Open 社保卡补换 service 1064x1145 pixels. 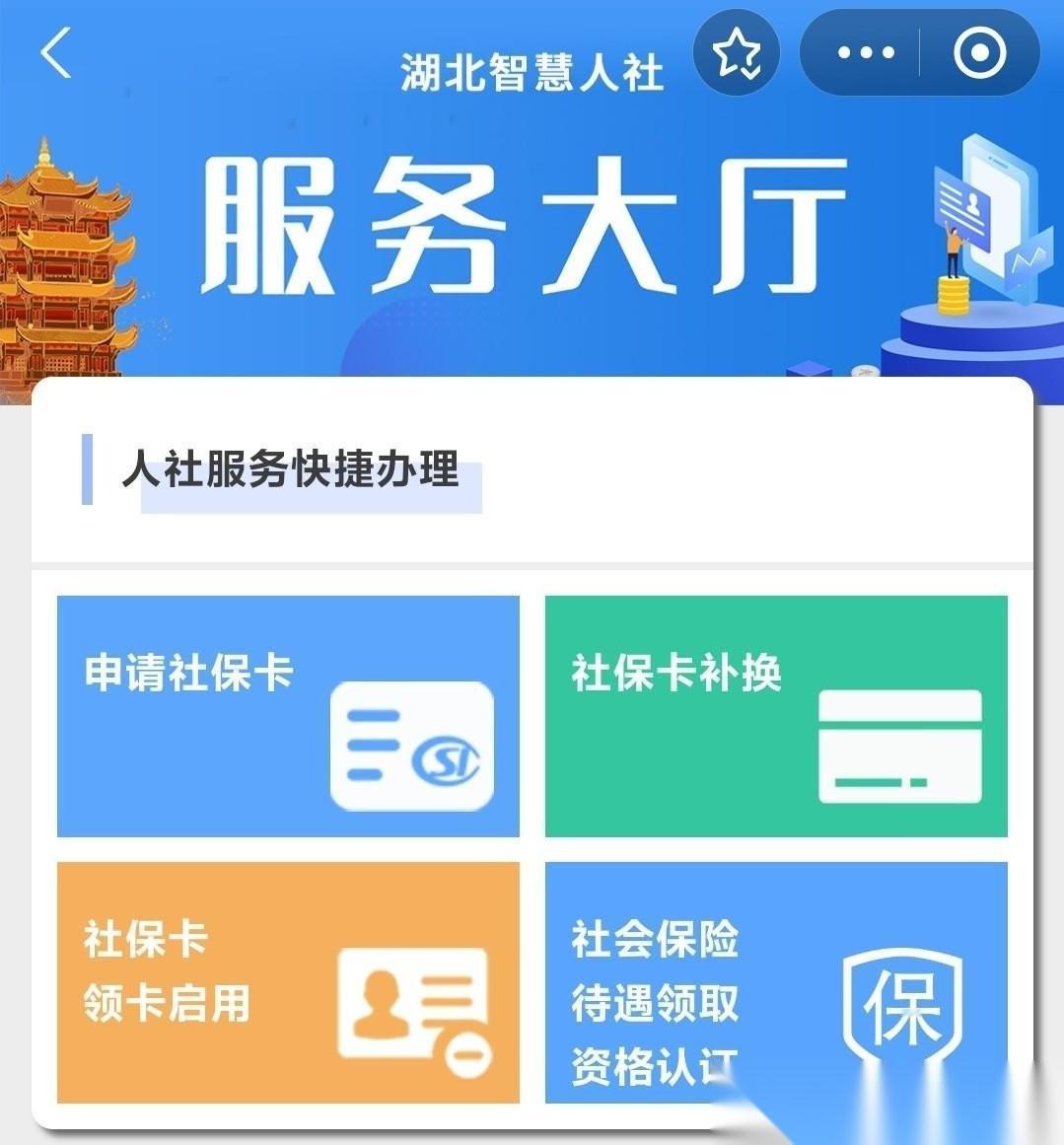click(775, 715)
